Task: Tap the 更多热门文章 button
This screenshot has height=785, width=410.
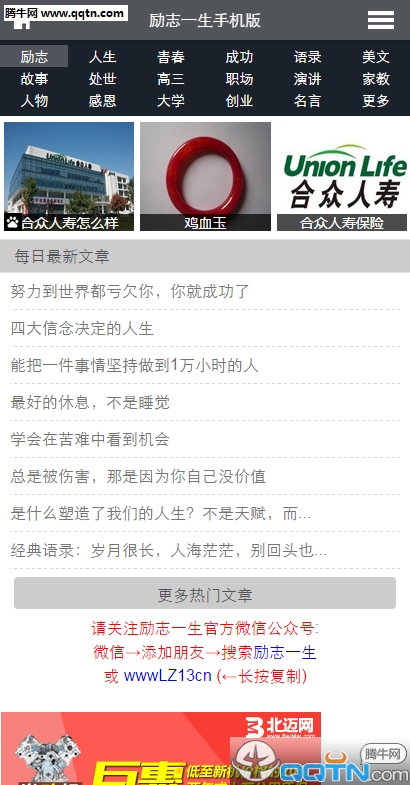Action: pos(205,593)
